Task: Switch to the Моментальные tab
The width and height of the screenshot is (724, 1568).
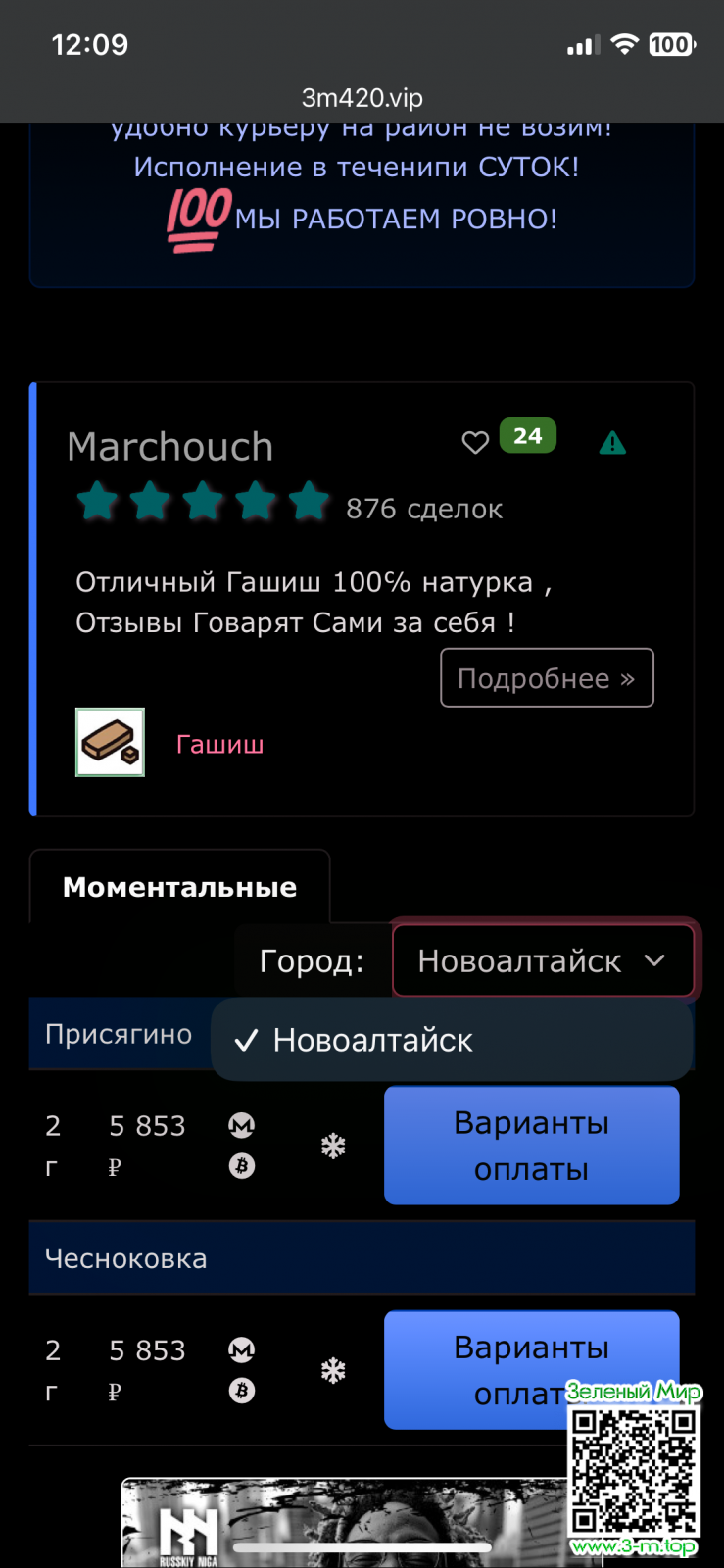Action: tap(180, 888)
